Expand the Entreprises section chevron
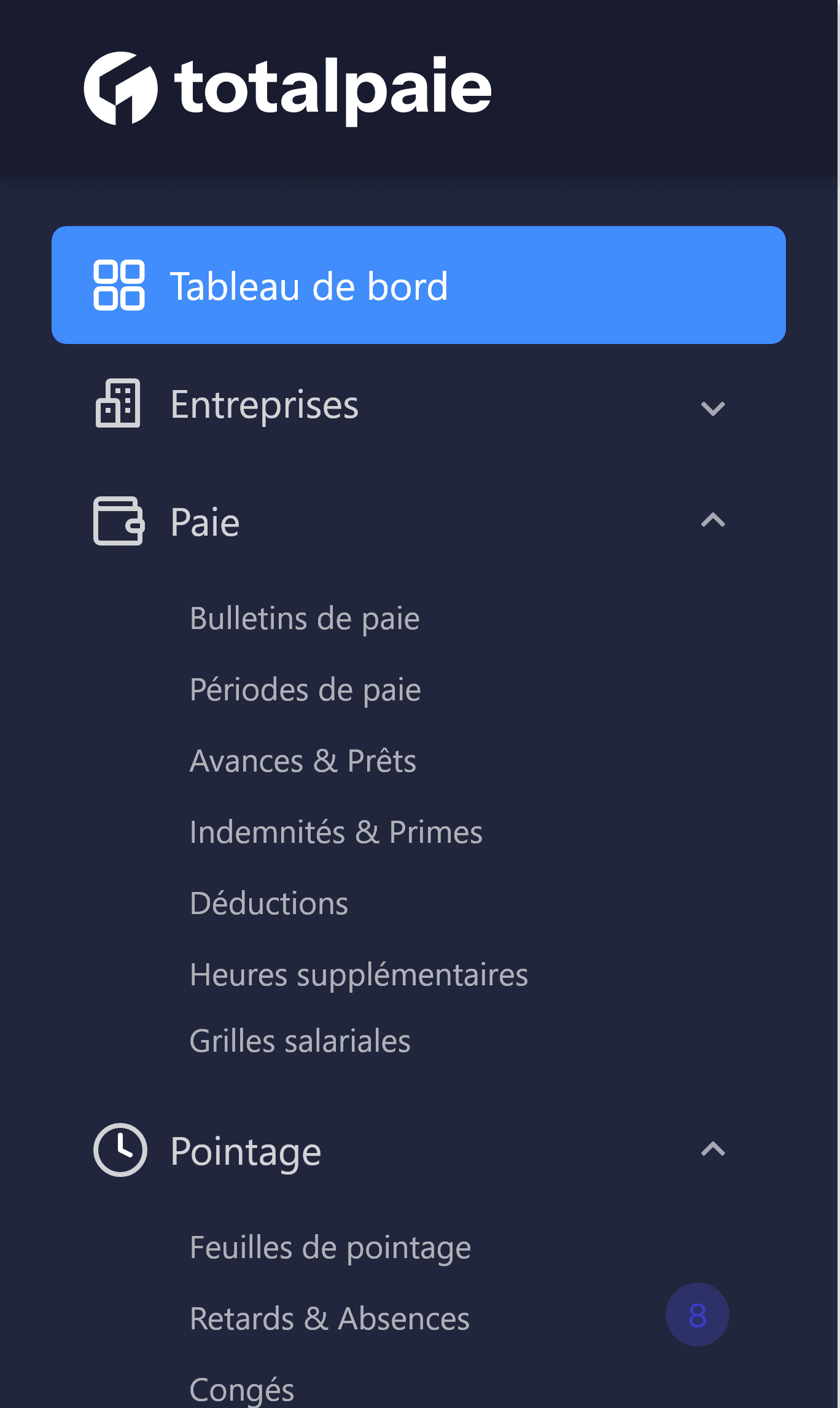The width and height of the screenshot is (840, 1408). click(x=713, y=407)
